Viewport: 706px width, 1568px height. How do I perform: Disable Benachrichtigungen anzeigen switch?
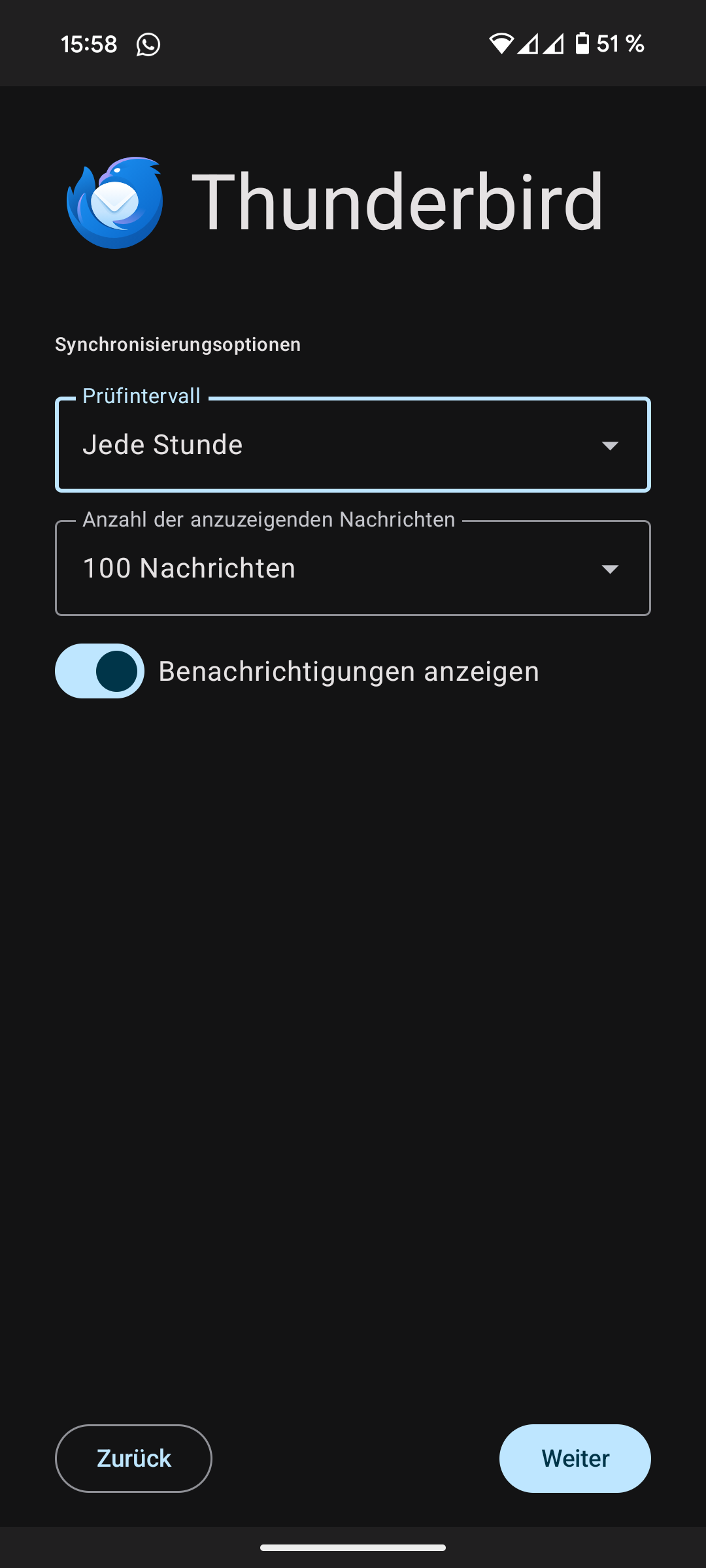100,671
